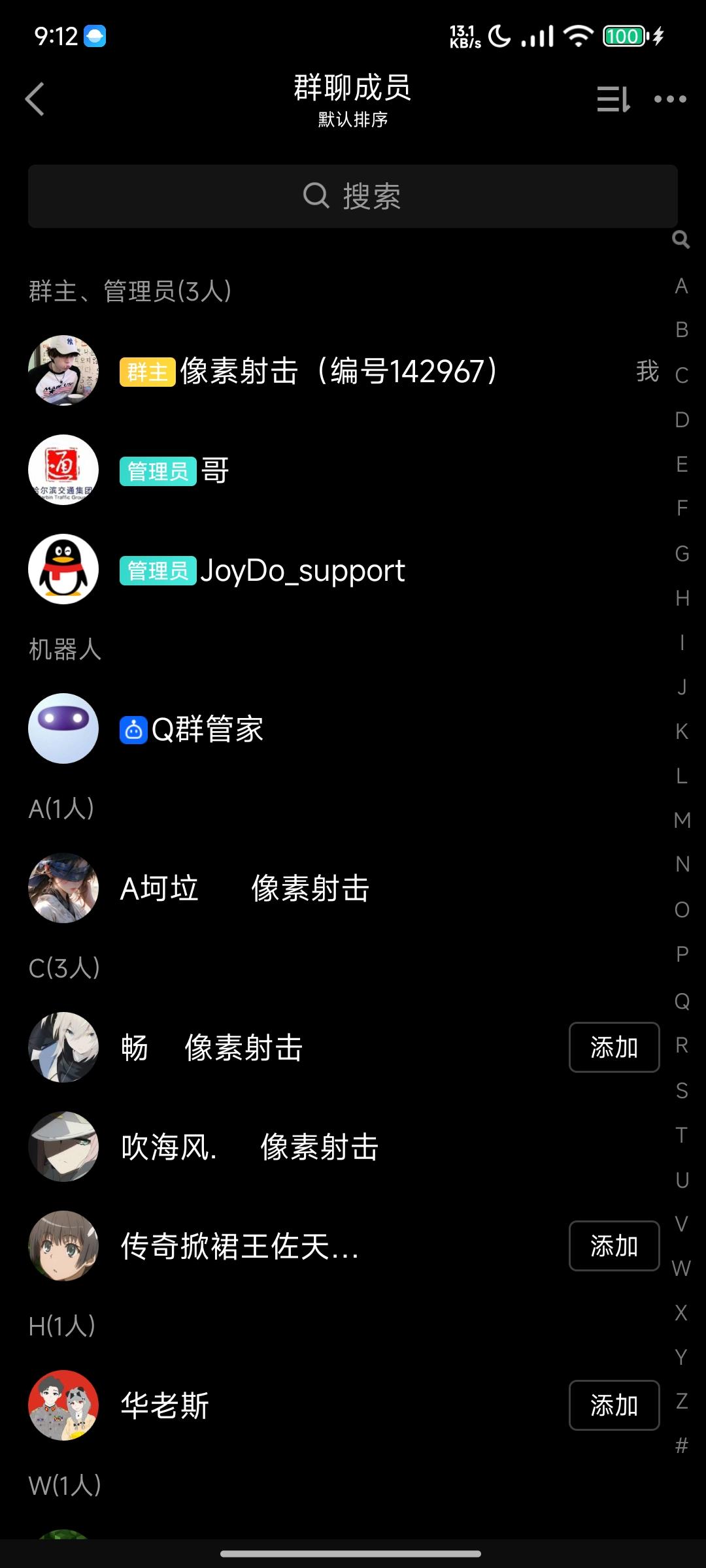Viewport: 706px width, 1568px height.
Task: Add 畅 as a friend
Action: (614, 1047)
